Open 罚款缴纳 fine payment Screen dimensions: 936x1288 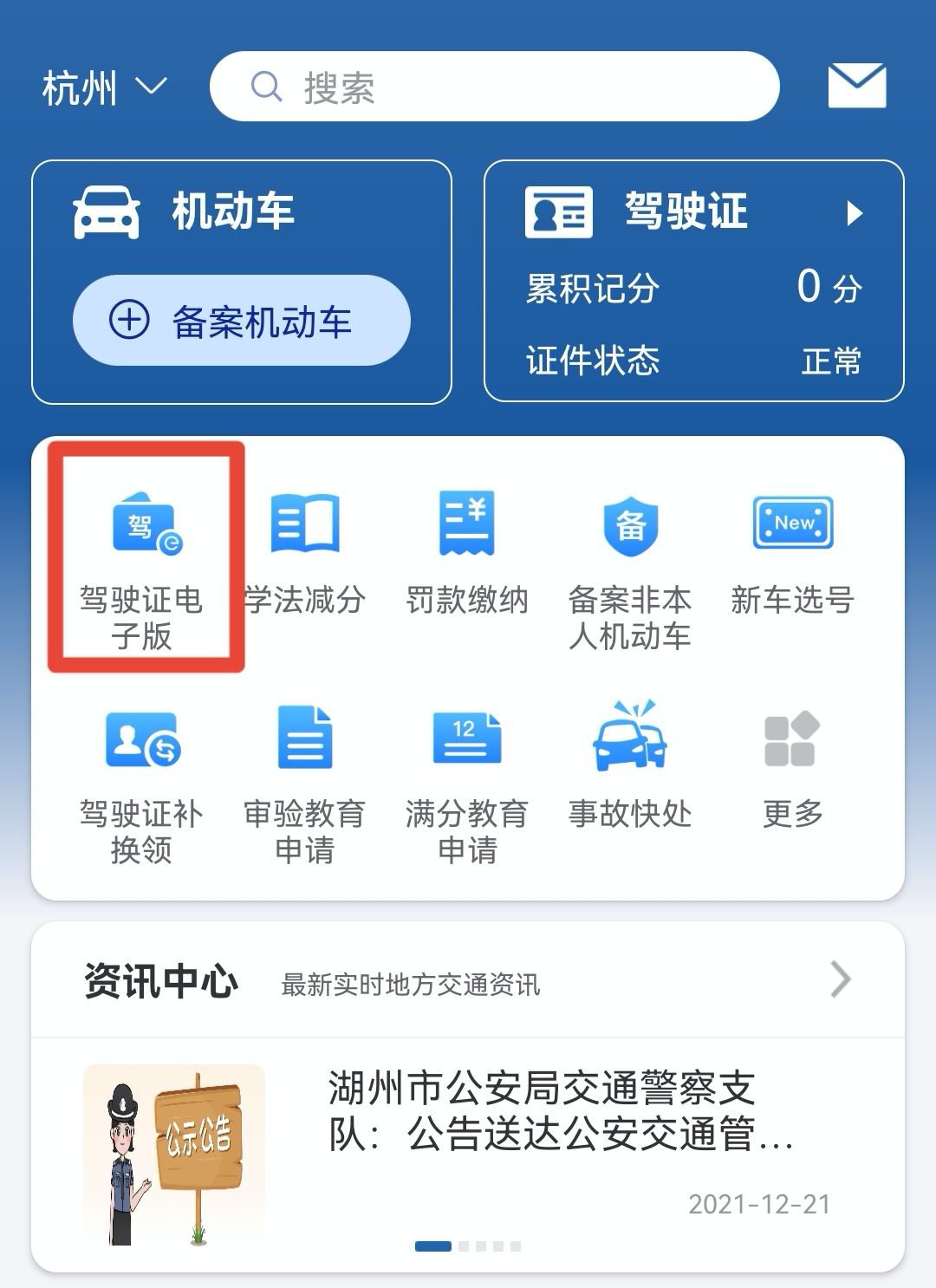467,553
